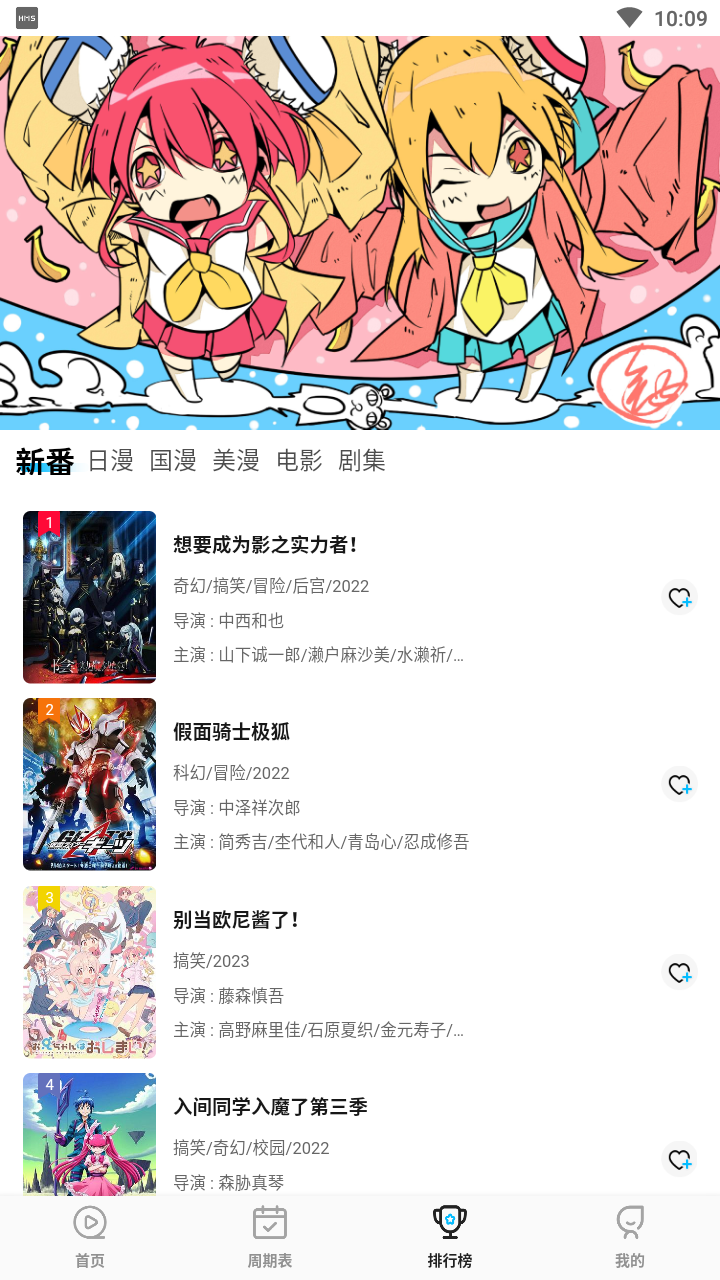Image resolution: width=720 pixels, height=1280 pixels.
Task: Add 想要成为影之实力者！ to favorites
Action: point(680,597)
